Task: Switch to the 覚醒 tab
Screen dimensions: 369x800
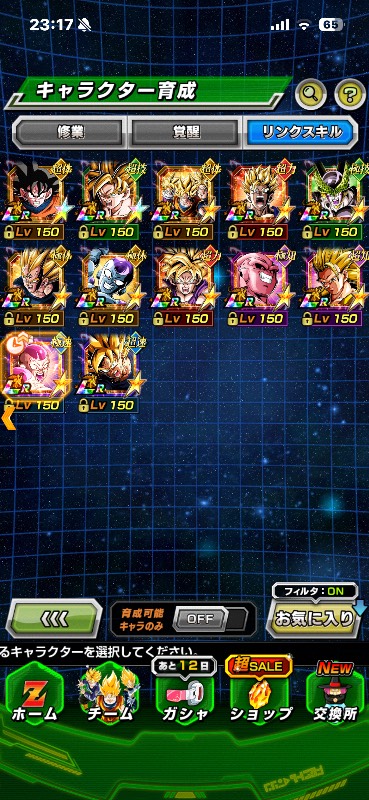Action: (x=184, y=133)
